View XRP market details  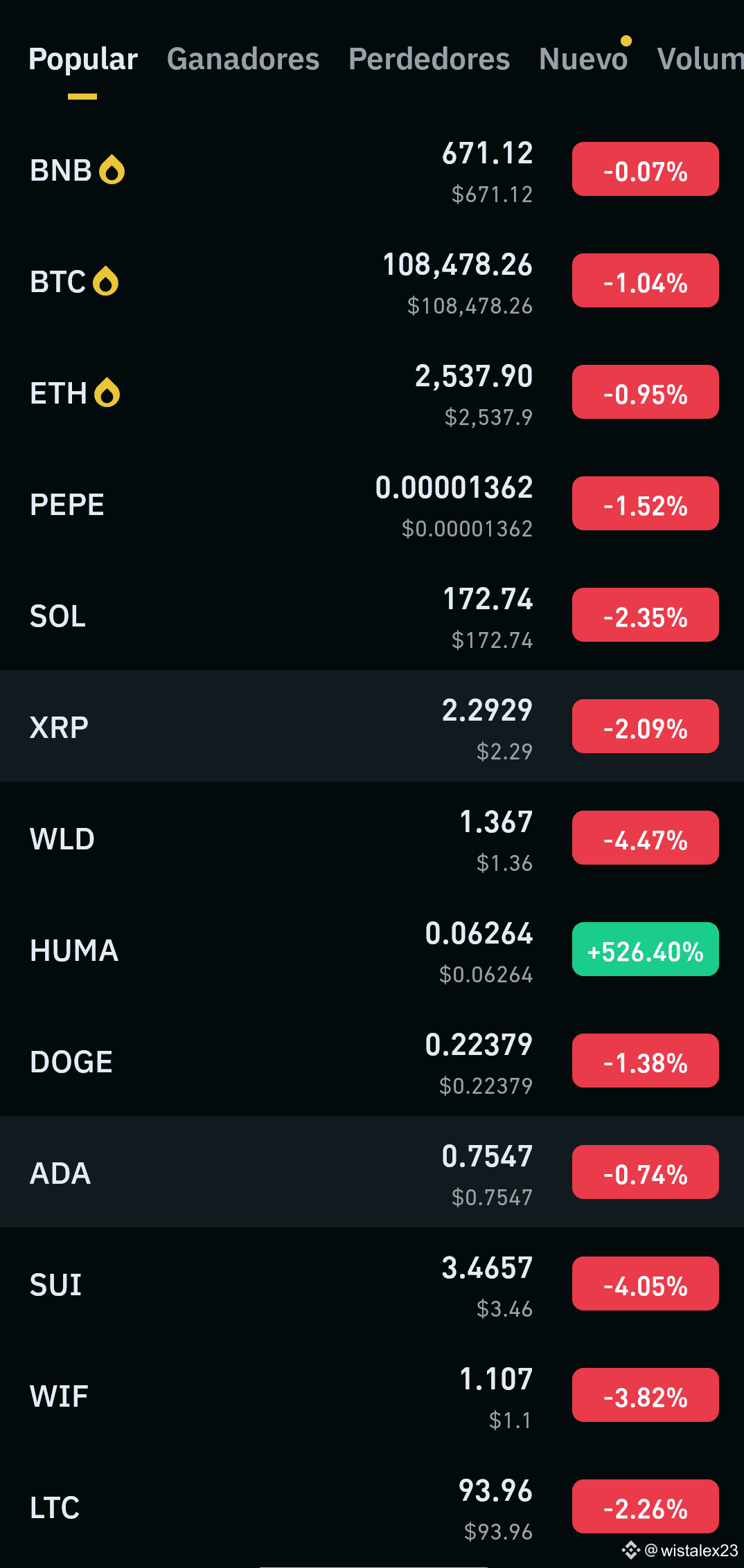click(x=372, y=726)
